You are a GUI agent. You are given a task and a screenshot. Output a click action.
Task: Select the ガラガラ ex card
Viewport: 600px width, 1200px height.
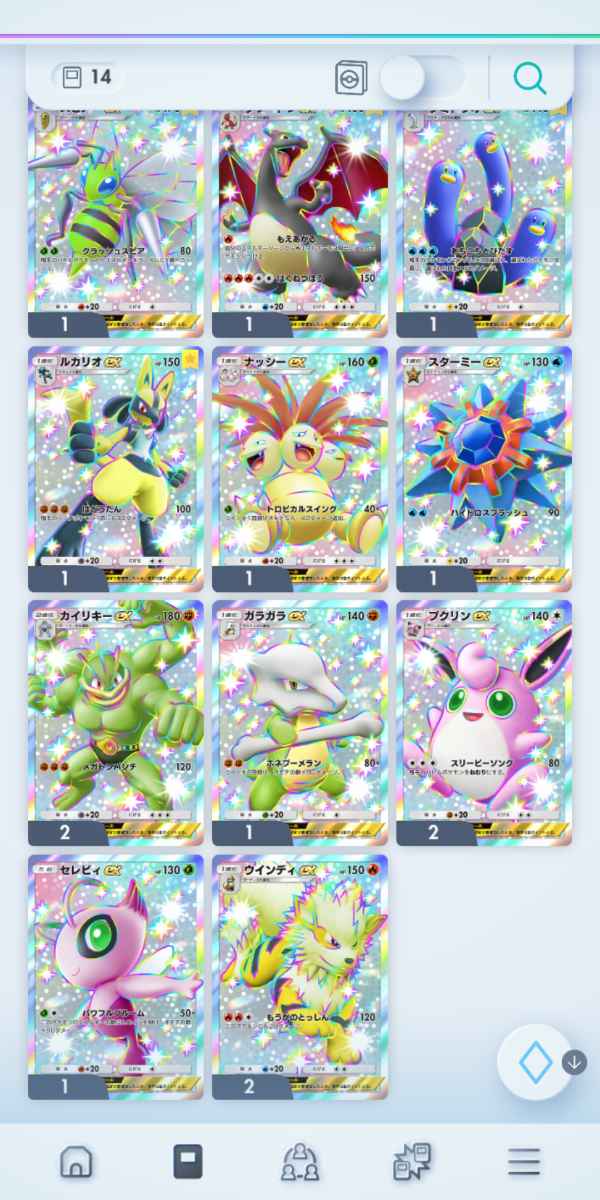point(300,723)
